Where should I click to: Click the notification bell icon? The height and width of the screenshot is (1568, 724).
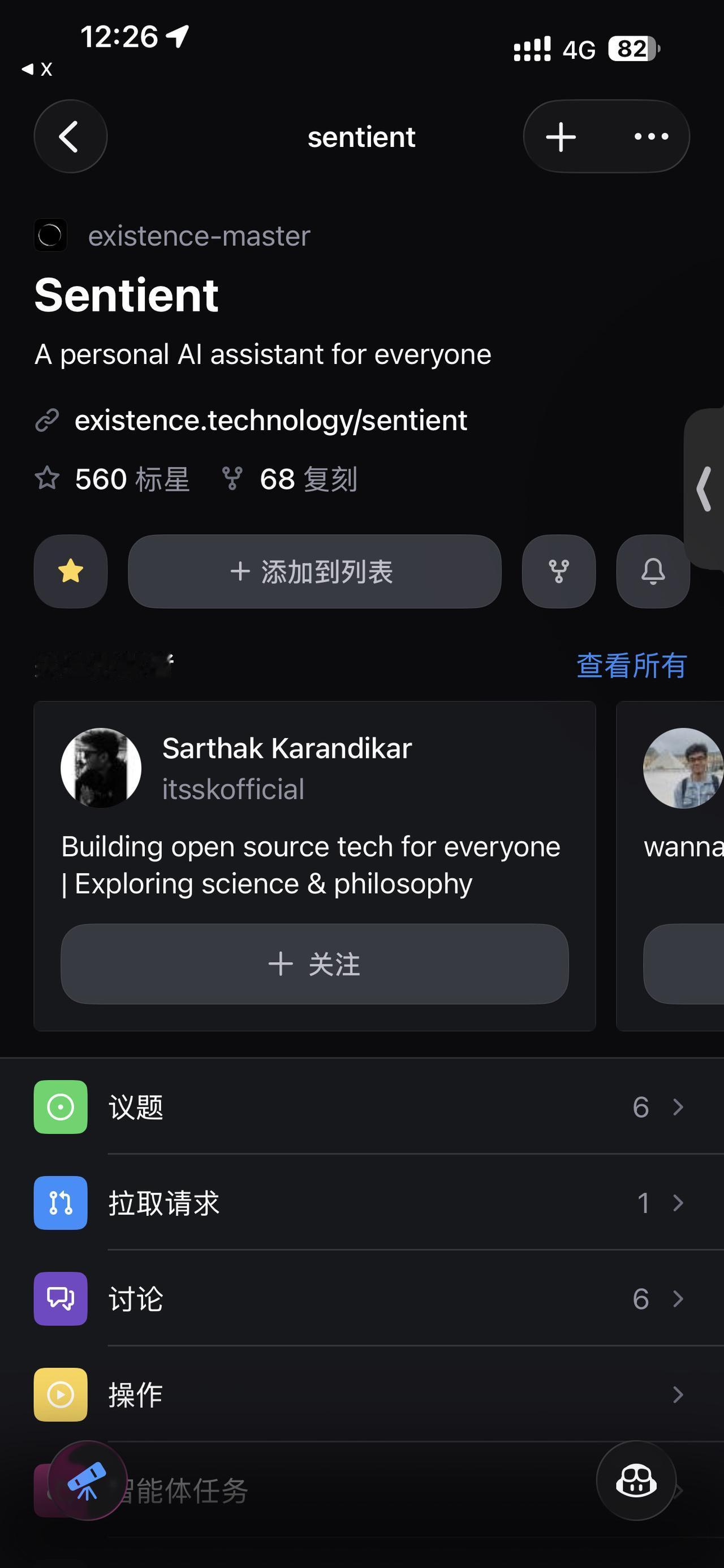(652, 571)
